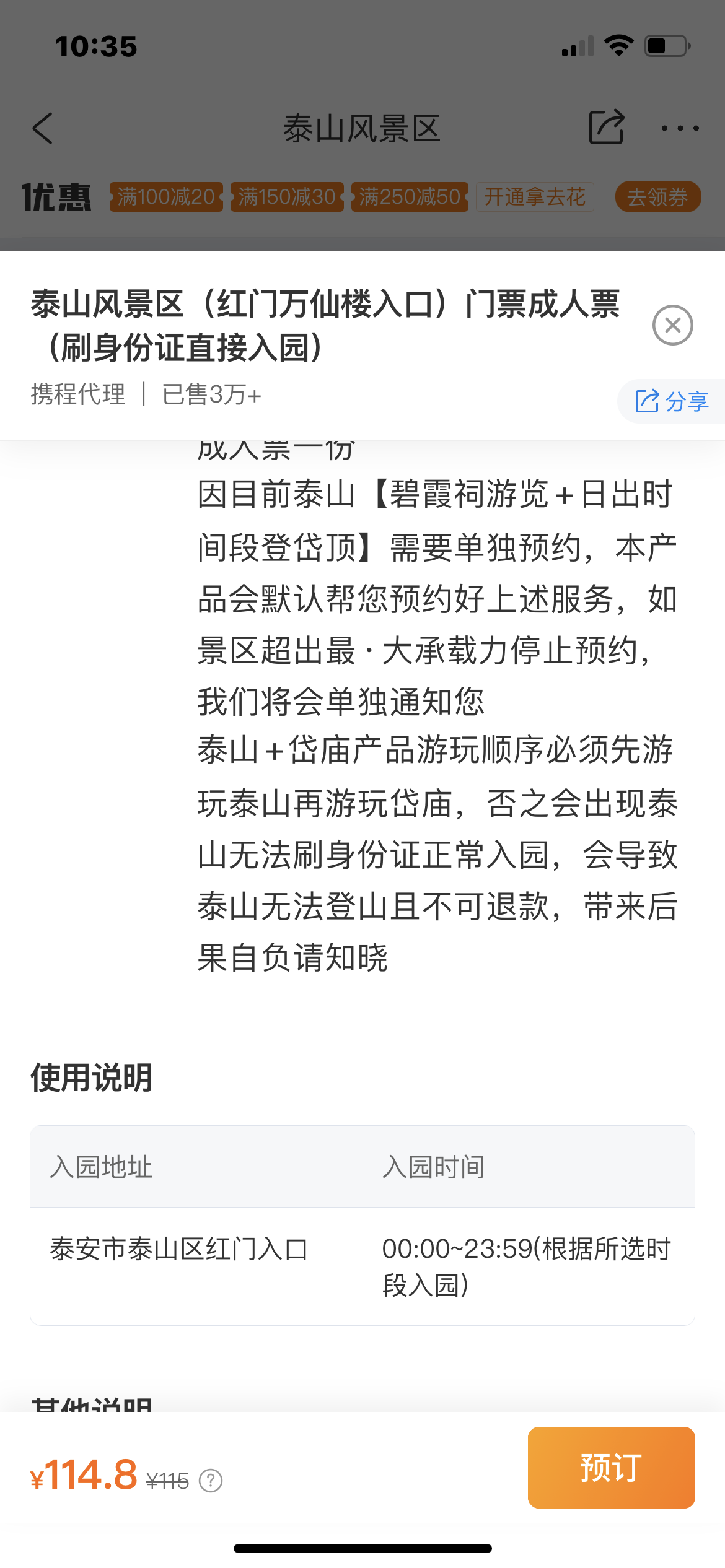Select the 满150减30 coupon chip
The width and height of the screenshot is (725, 1568).
(287, 197)
